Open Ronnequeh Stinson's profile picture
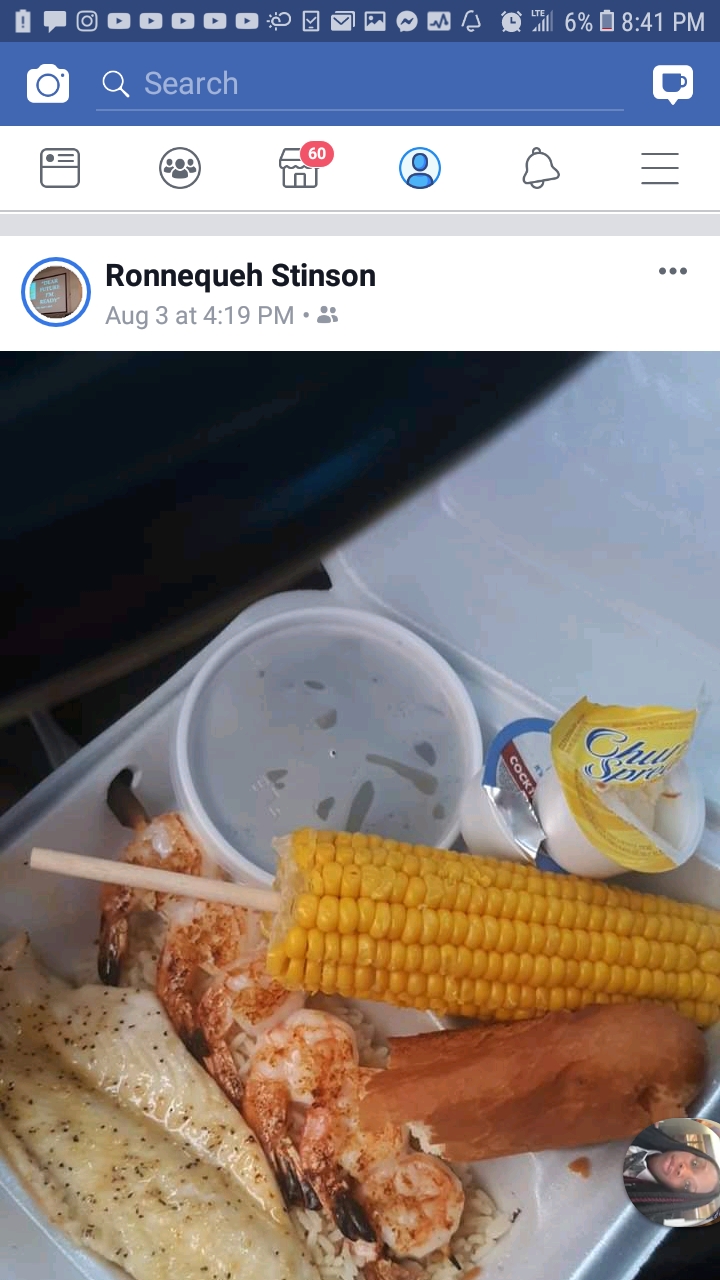The height and width of the screenshot is (1280, 720). click(x=56, y=292)
